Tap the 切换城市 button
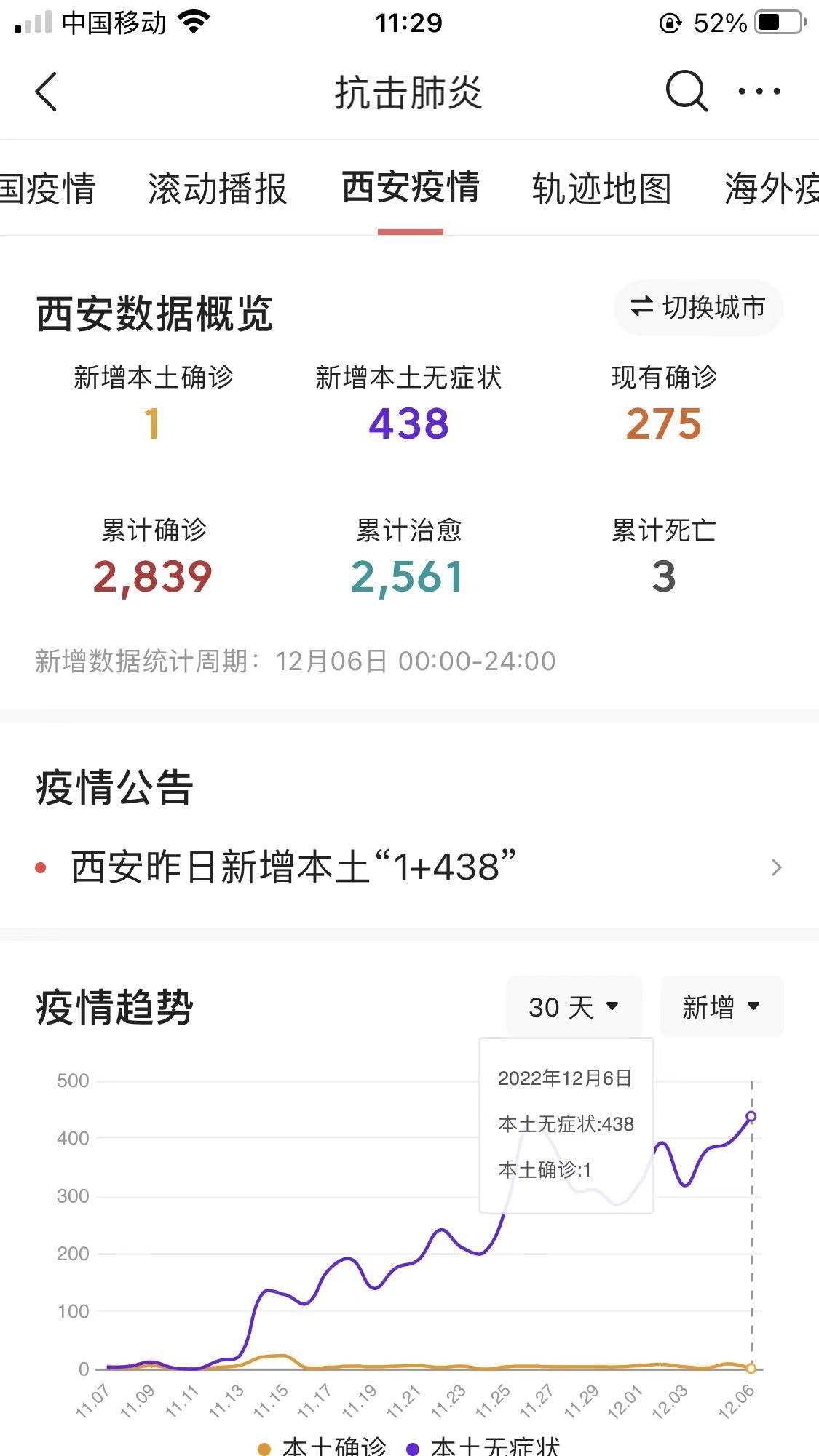The image size is (819, 1456). pos(699,308)
